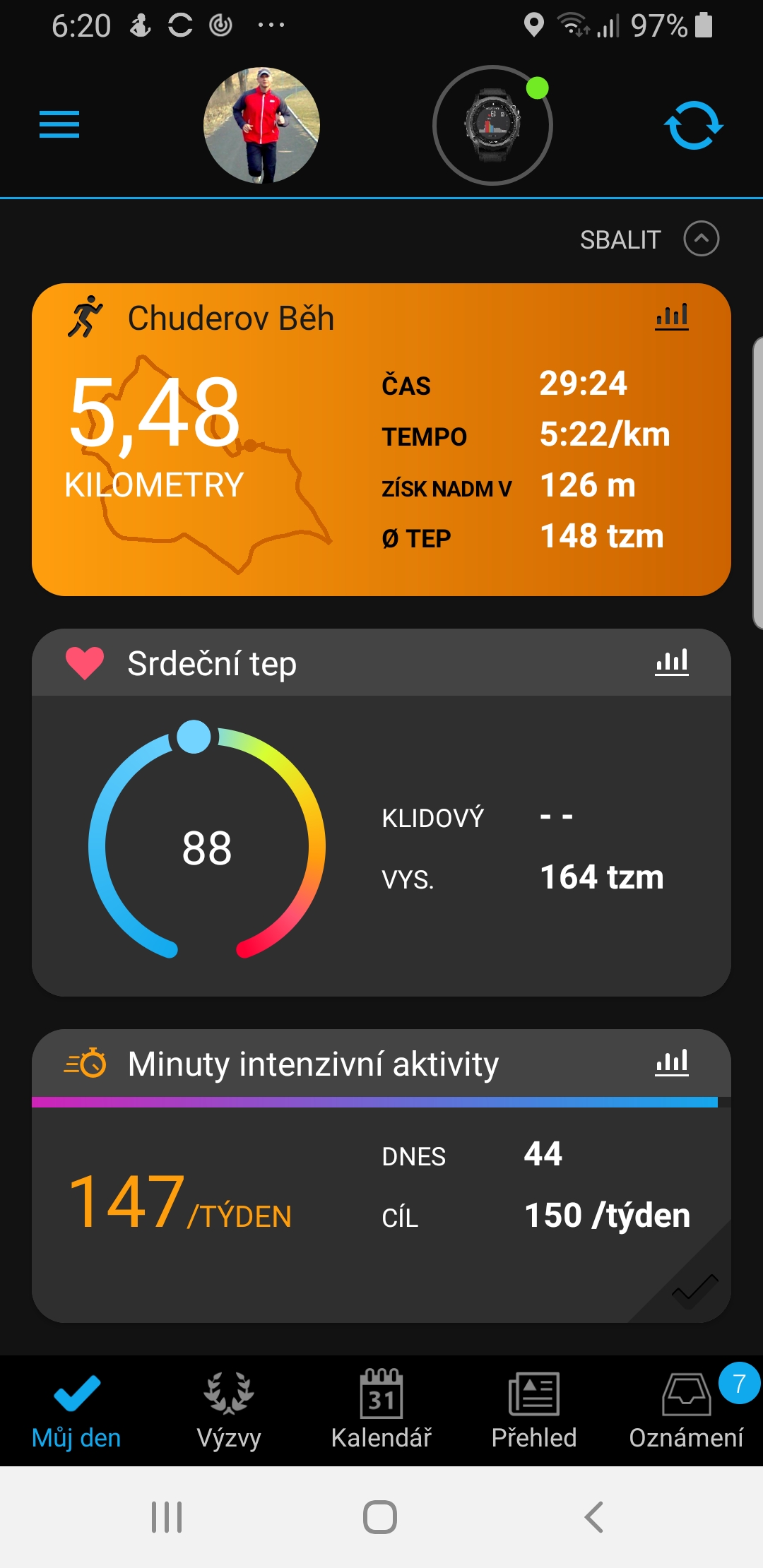763x1568 pixels.
Task: Open the Srdeční tep card
Action: coord(381,812)
